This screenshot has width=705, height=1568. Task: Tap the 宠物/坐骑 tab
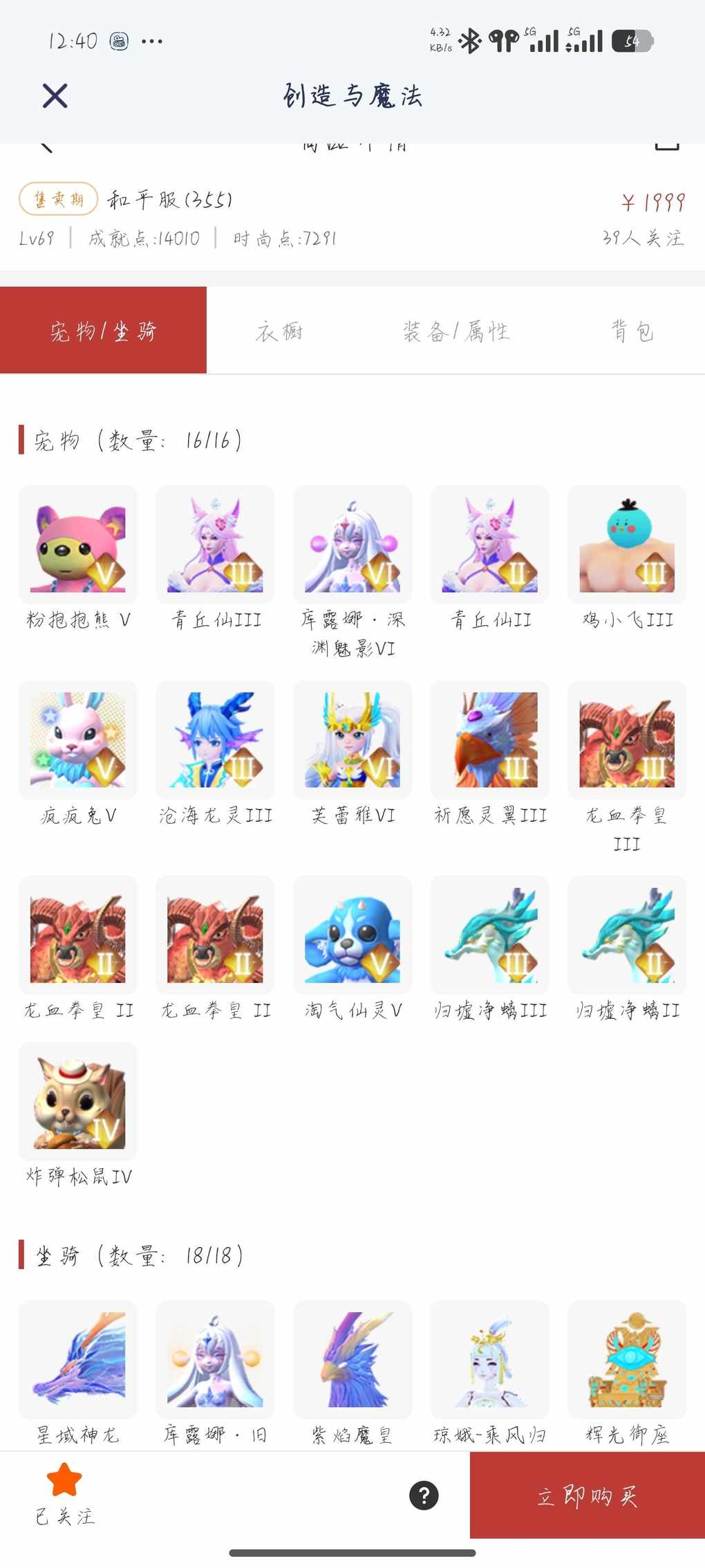103,331
